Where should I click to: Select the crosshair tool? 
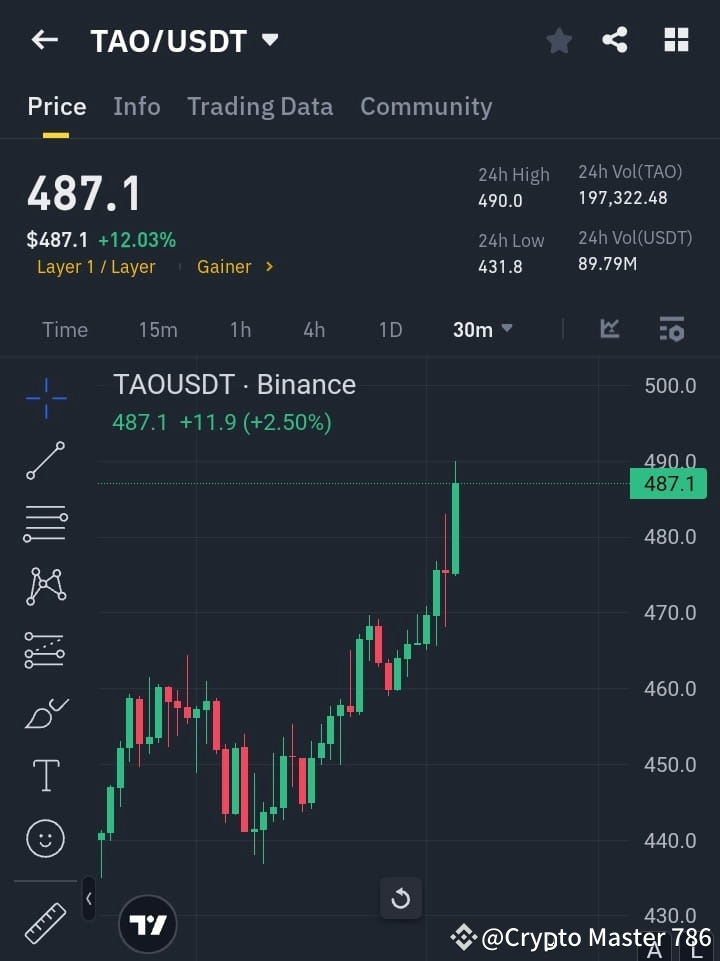click(x=44, y=398)
